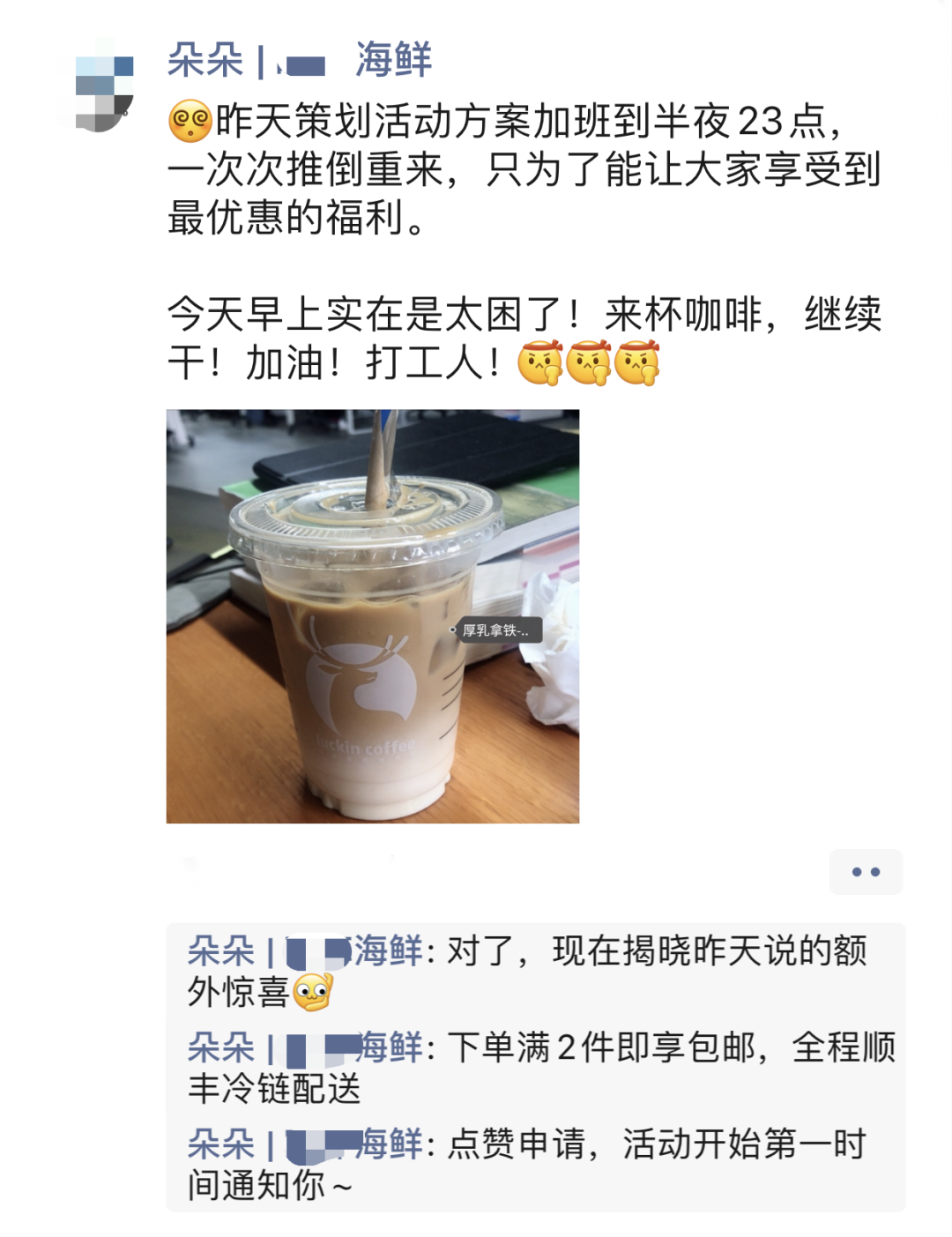Open the post author's name link at top
The width and height of the screenshot is (952, 1237).
[x=299, y=61]
